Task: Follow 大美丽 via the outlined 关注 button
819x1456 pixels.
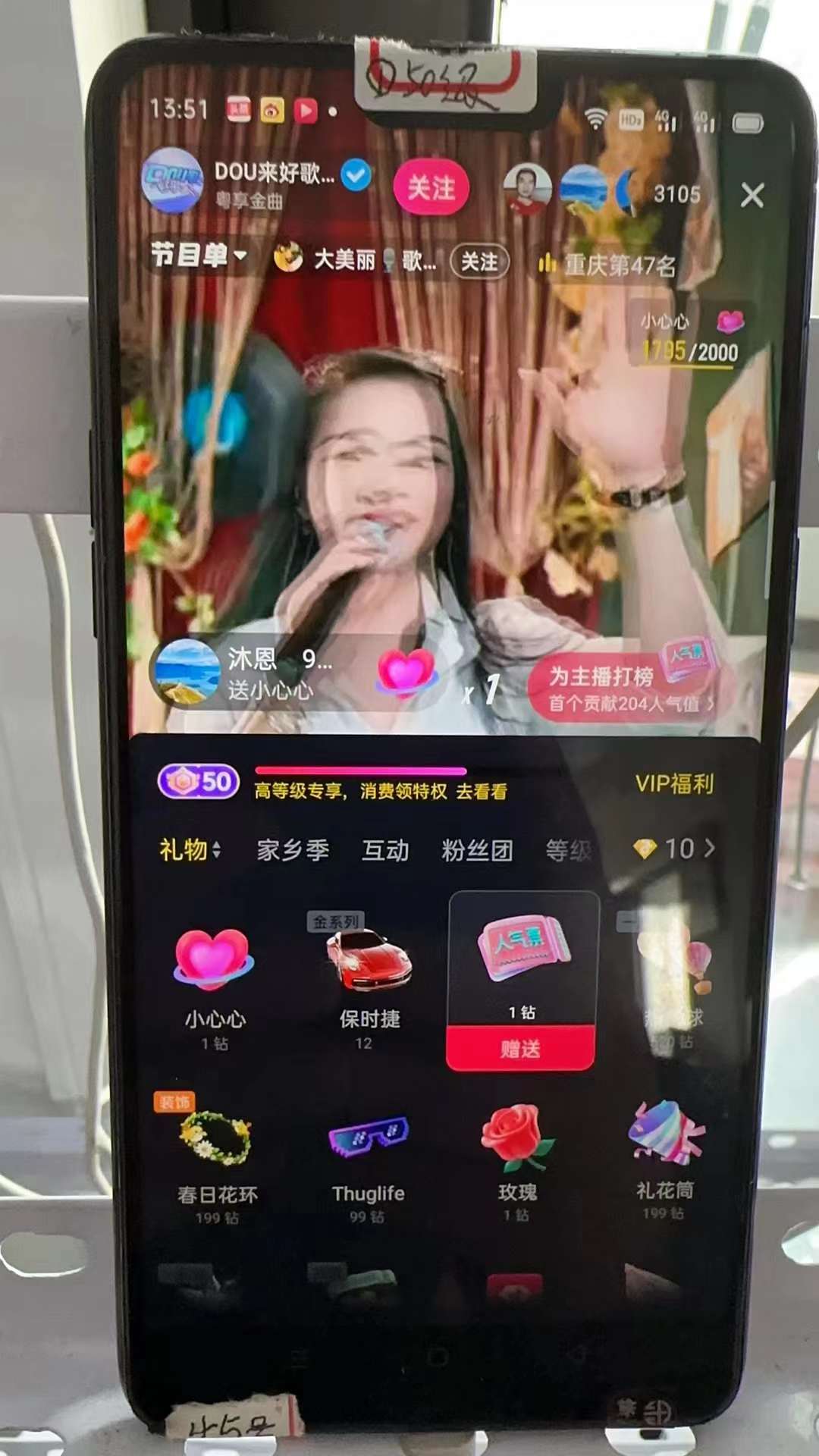Action: coord(479,262)
